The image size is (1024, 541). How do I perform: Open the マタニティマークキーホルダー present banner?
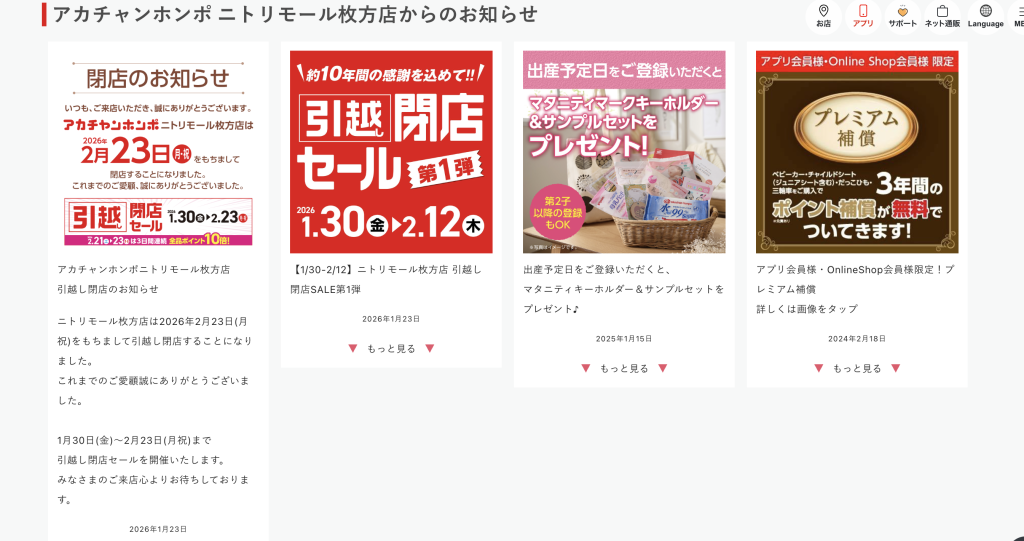tap(624, 152)
